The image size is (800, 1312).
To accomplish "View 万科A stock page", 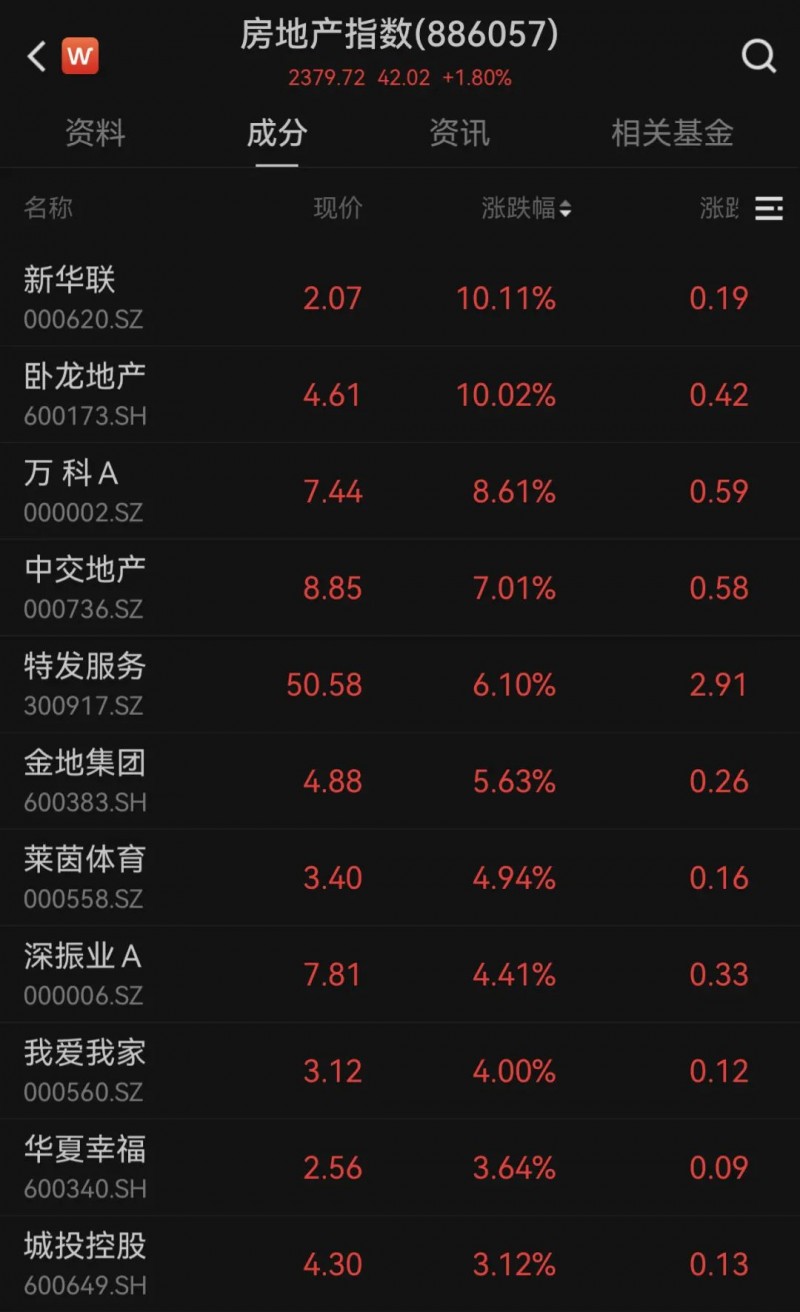I will (400, 491).
